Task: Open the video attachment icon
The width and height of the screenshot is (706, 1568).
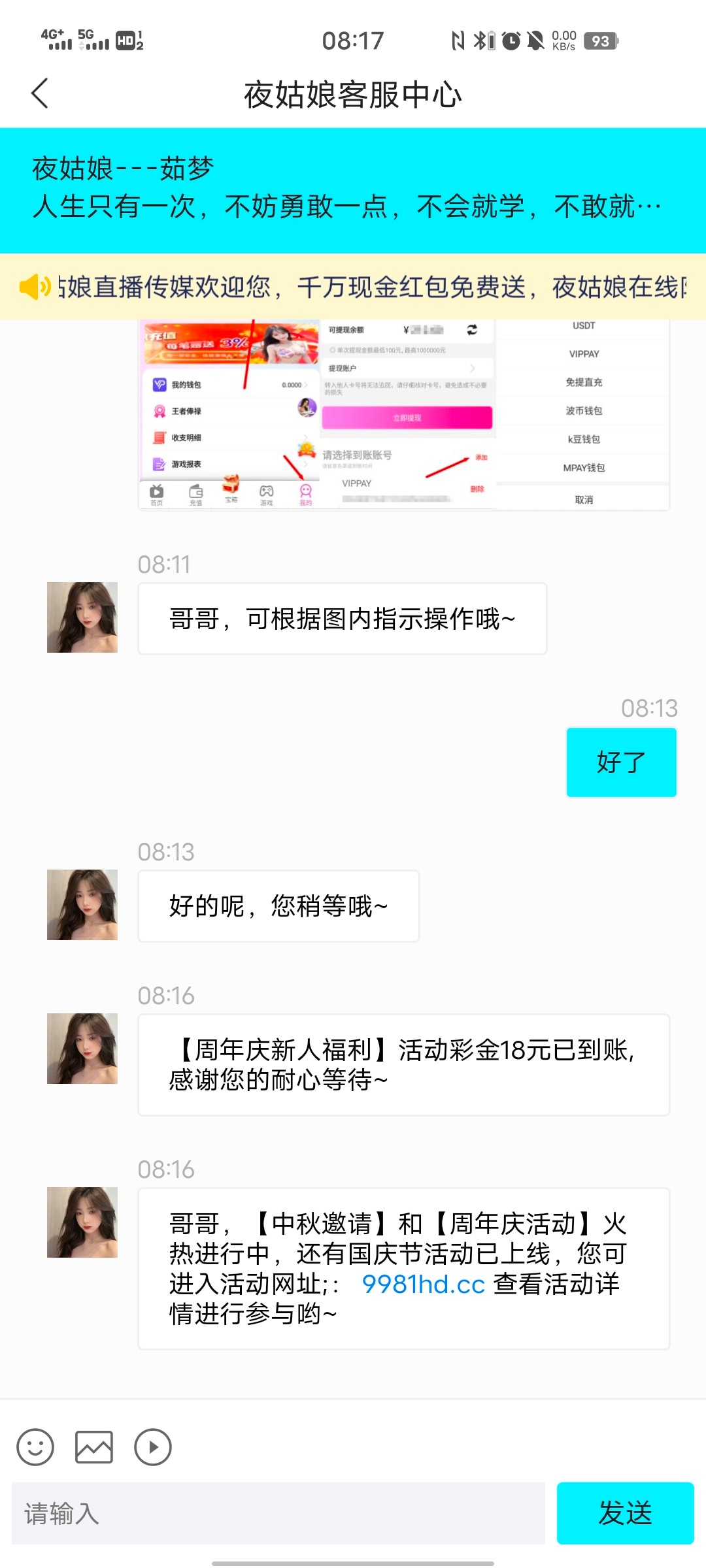Action: pos(153,1446)
